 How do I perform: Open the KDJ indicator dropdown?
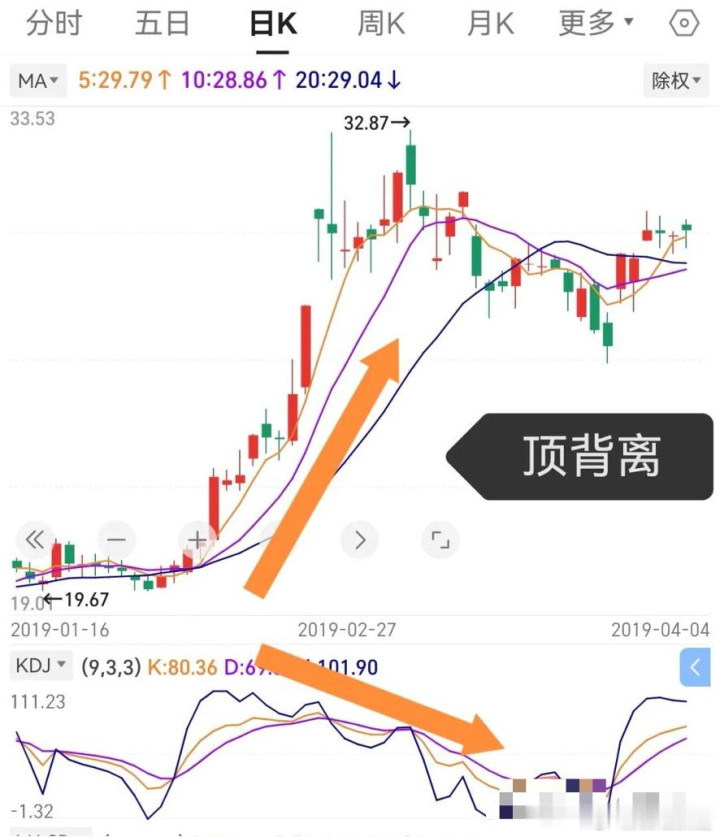[x=41, y=665]
